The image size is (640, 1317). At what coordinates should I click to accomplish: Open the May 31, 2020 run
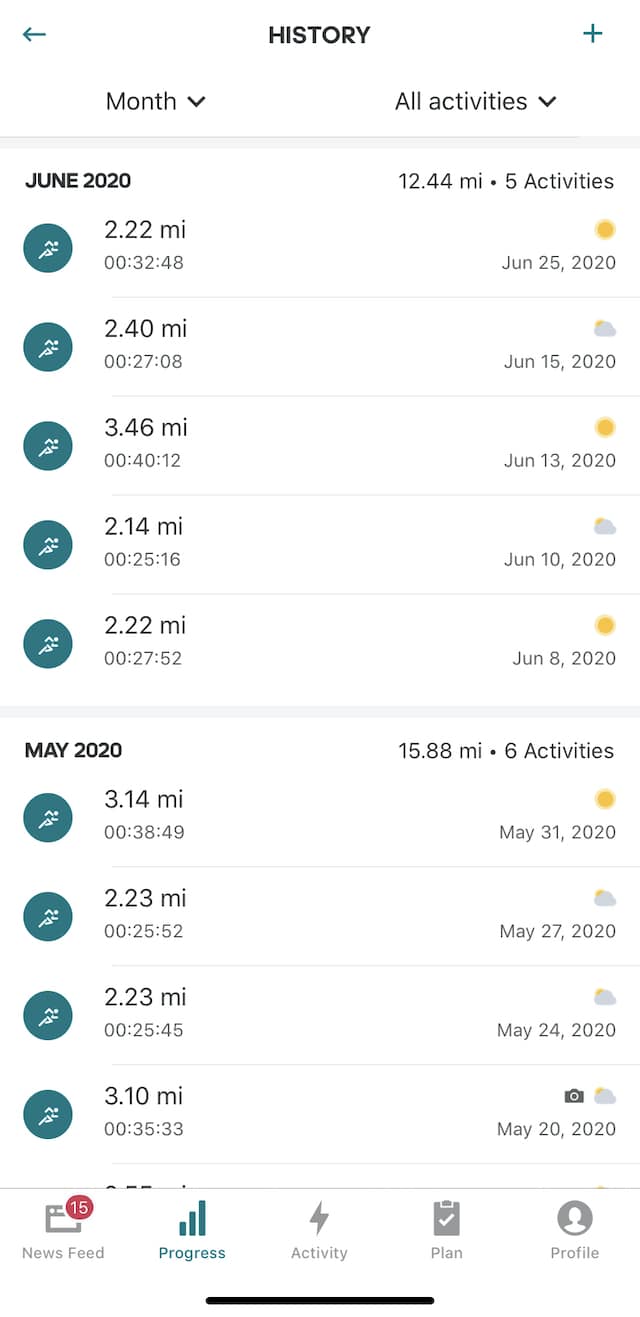(320, 817)
